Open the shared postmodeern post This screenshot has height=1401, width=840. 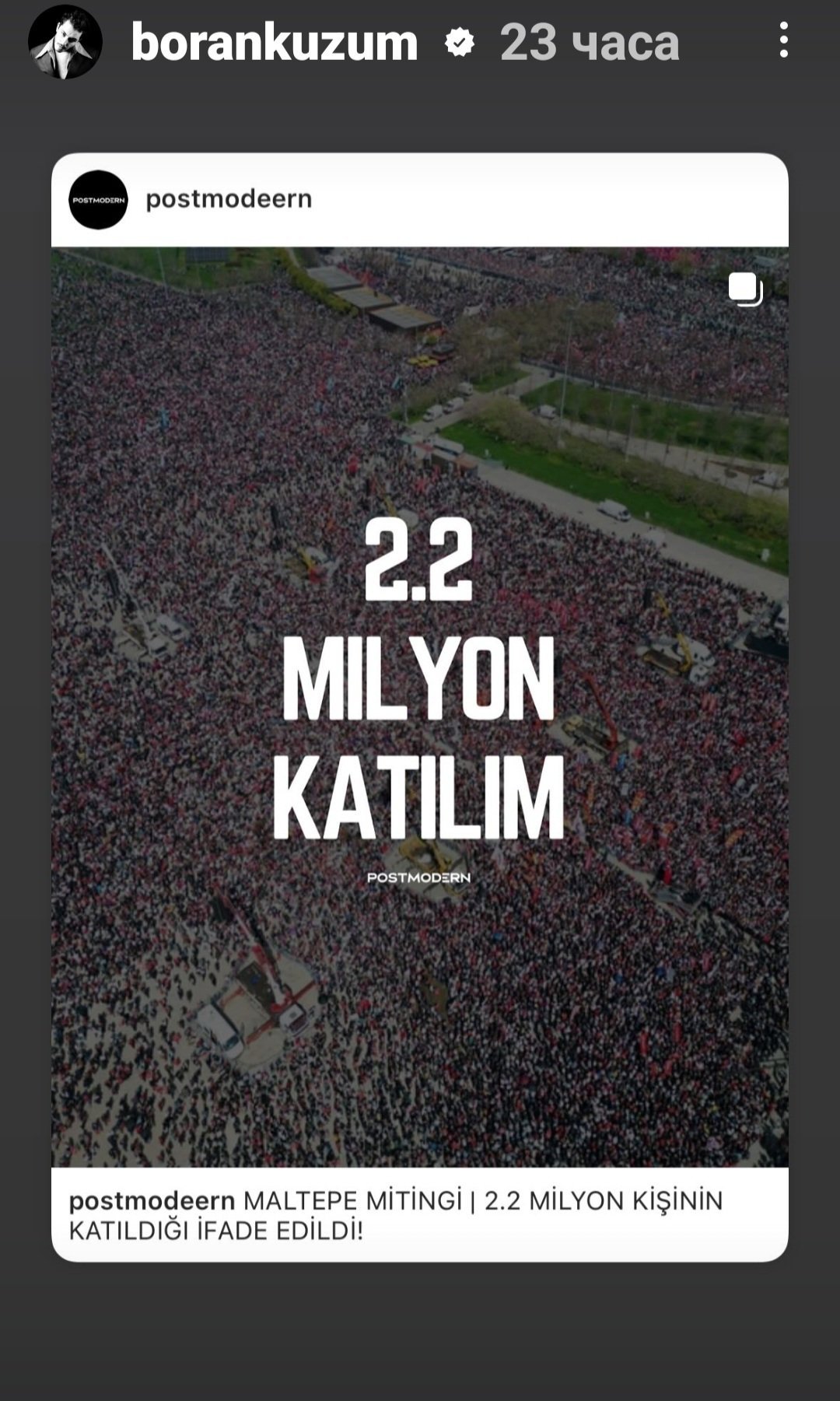tap(420, 707)
